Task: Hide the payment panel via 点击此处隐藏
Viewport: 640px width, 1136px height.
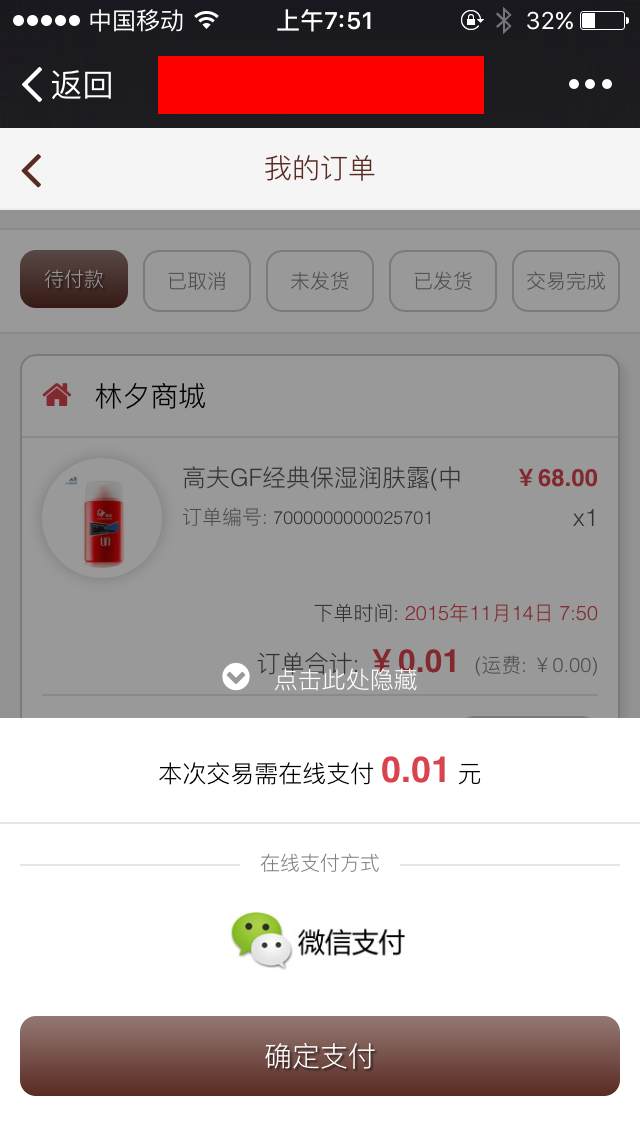Action: (320, 678)
